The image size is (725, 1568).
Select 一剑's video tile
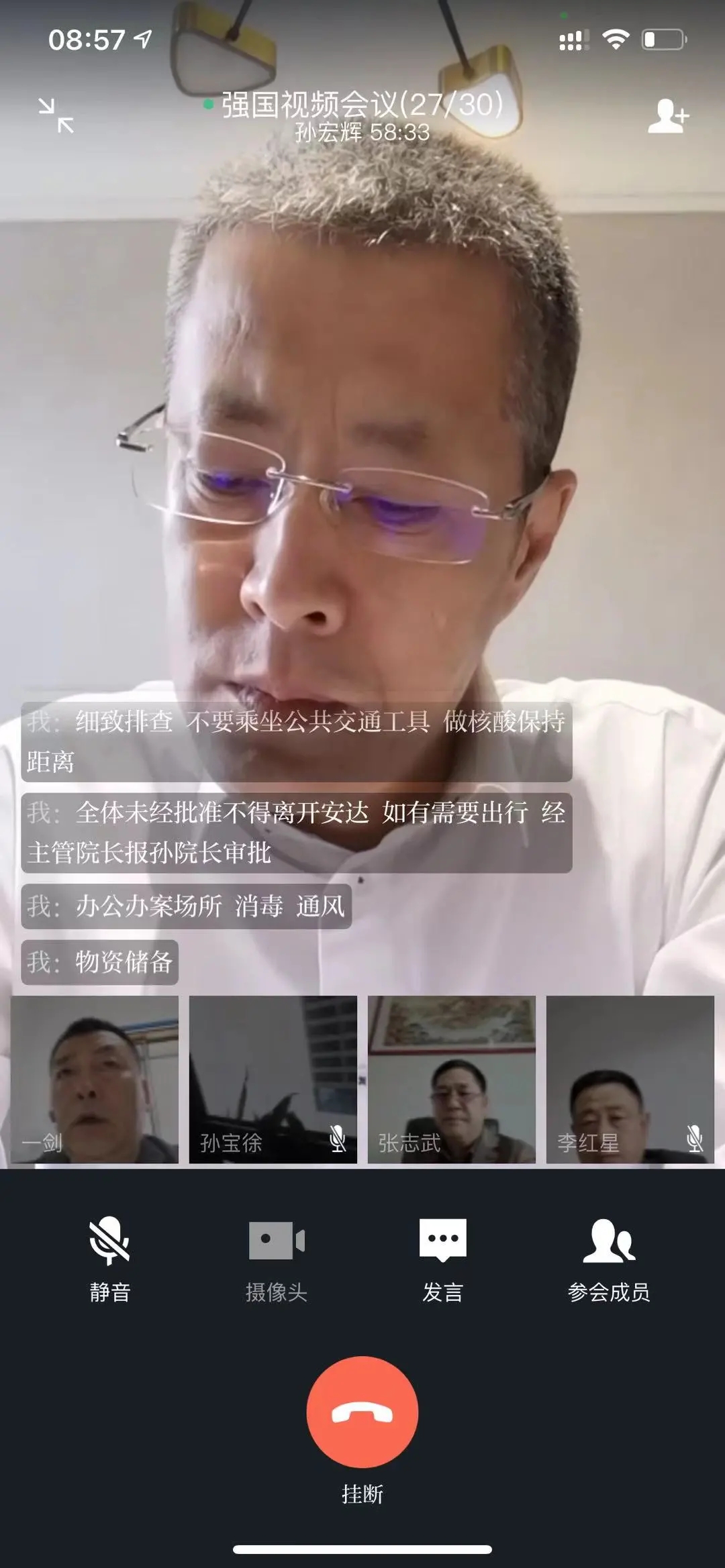pyautogui.click(x=95, y=1079)
